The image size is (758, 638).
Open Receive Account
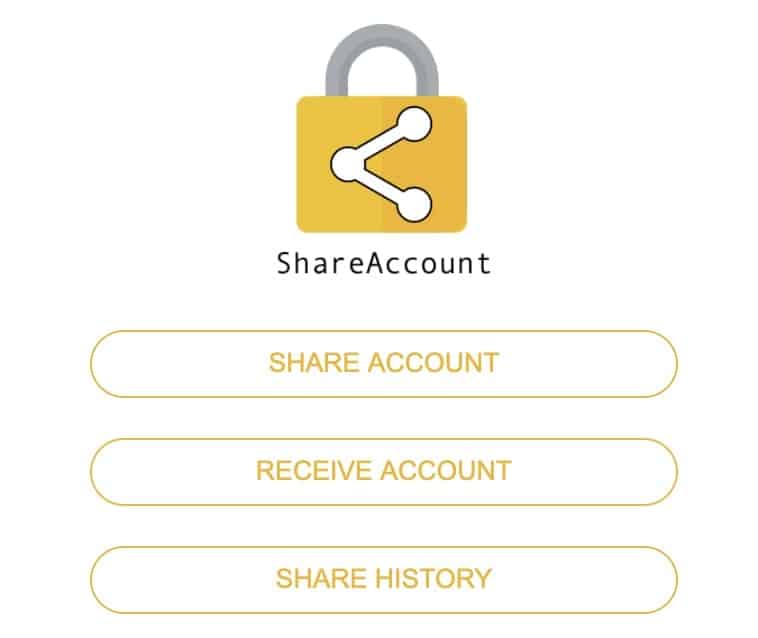383,471
